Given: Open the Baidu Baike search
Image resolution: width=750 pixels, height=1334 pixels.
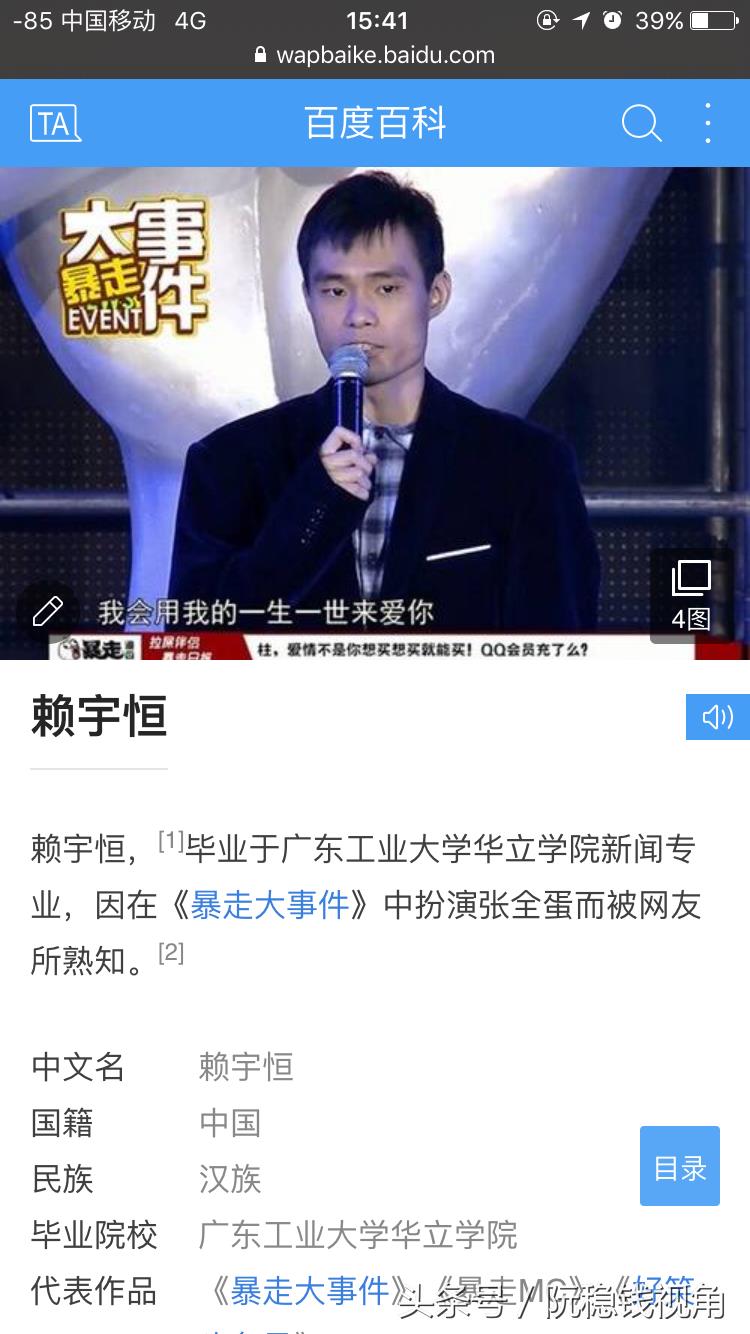Looking at the screenshot, I should [x=641, y=124].
